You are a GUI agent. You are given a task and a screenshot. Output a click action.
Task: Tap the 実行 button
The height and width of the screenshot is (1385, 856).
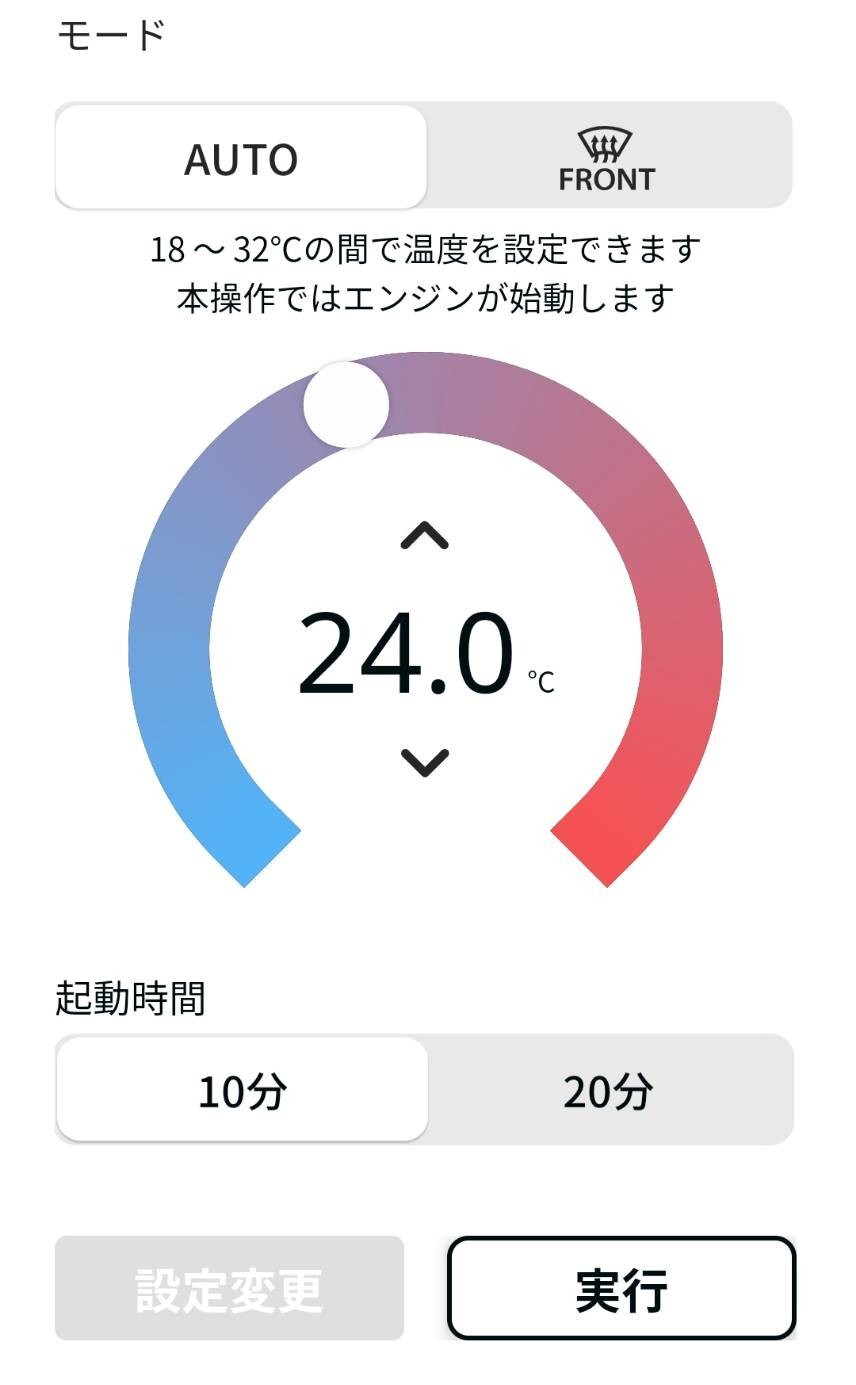[x=621, y=1288]
